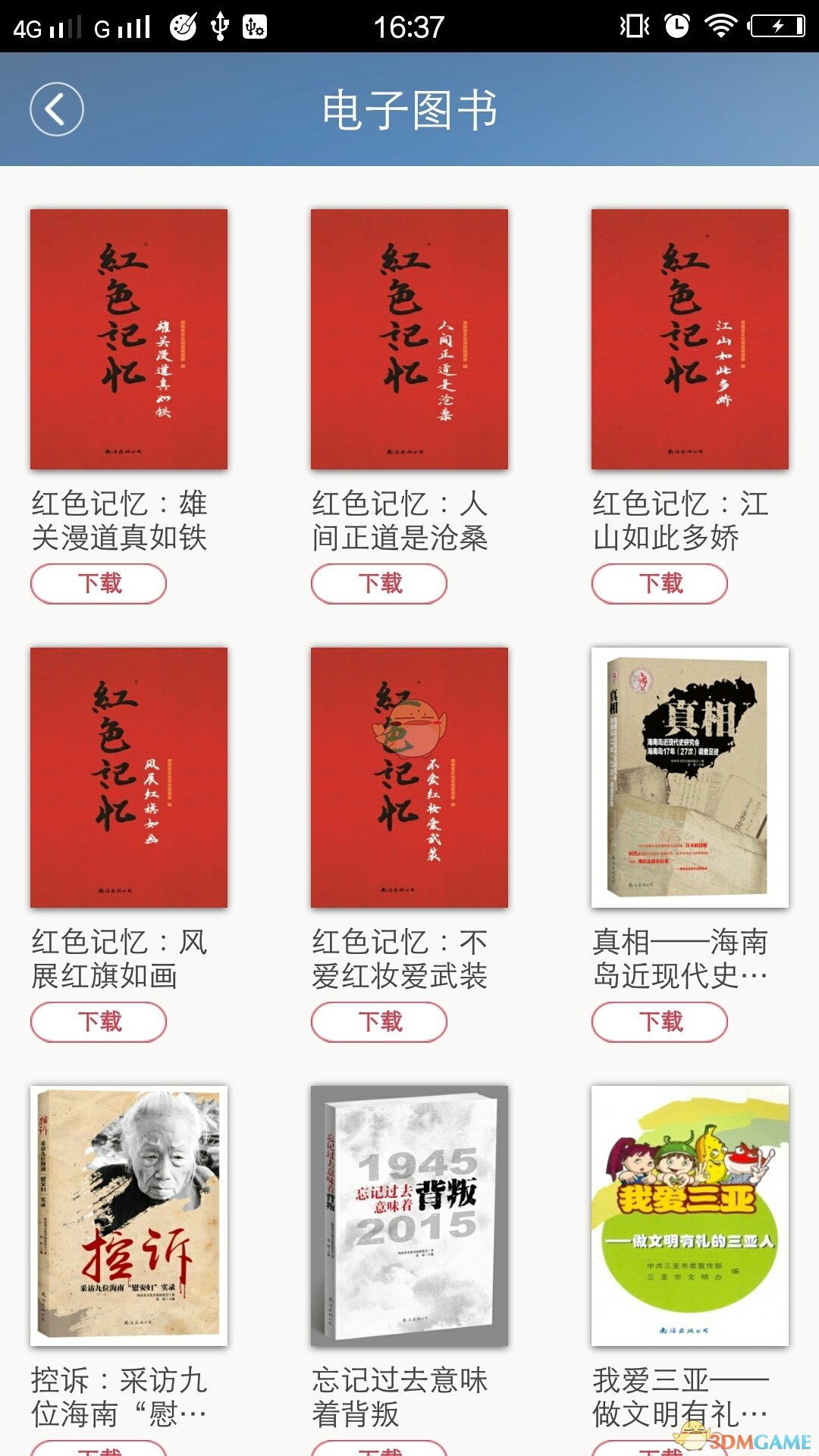Go back using the arrow icon
This screenshot has width=819, height=1456.
click(57, 109)
